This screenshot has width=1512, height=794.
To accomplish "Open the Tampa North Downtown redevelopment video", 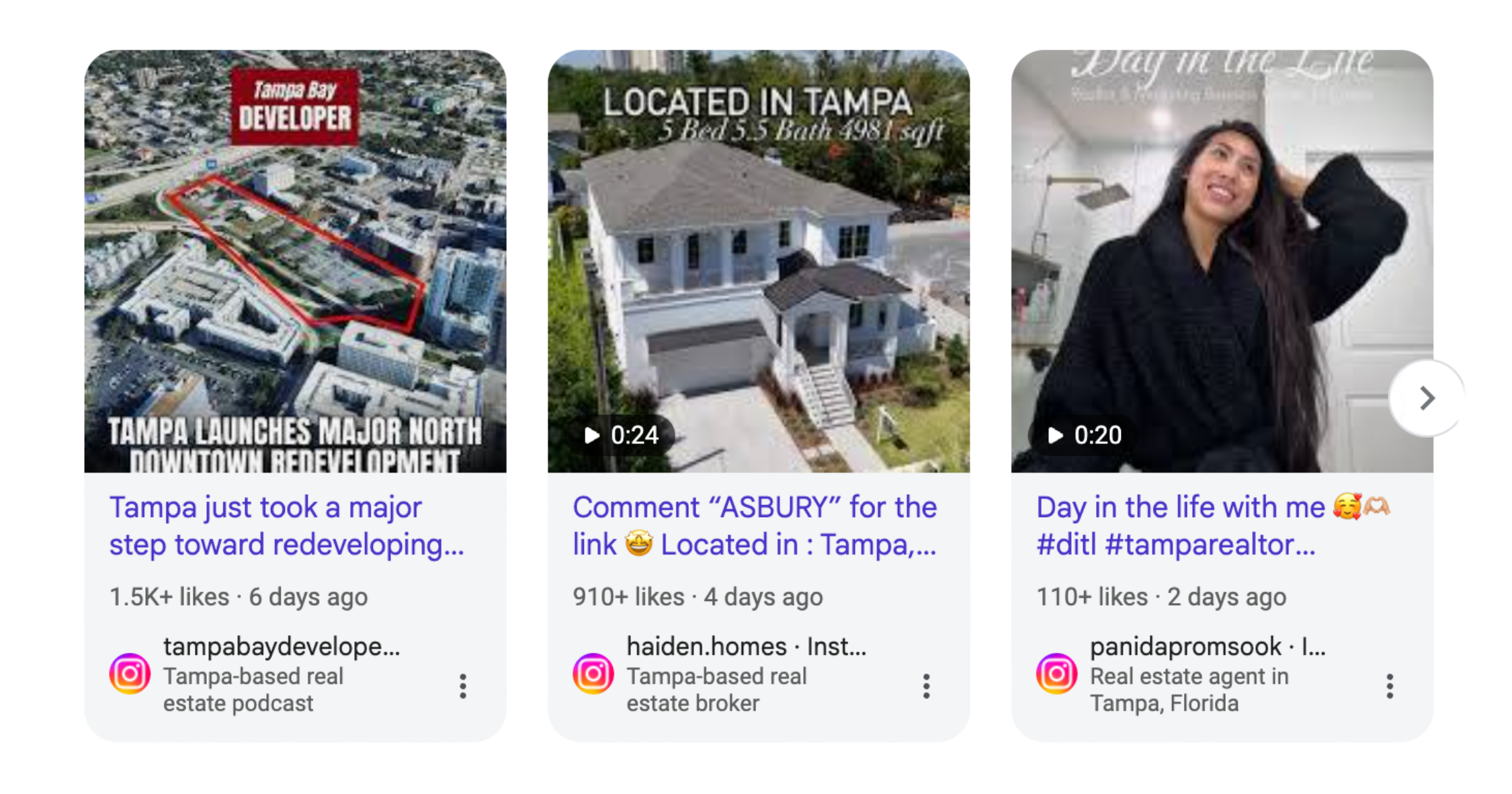I will (x=295, y=261).
